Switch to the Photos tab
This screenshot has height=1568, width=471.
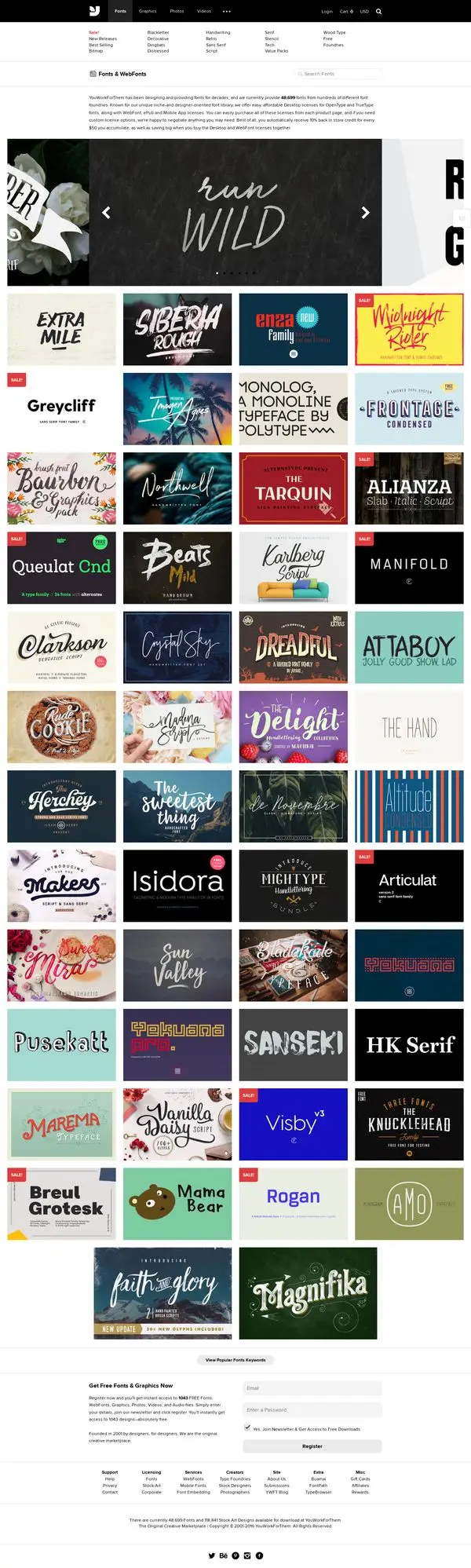[x=177, y=12]
